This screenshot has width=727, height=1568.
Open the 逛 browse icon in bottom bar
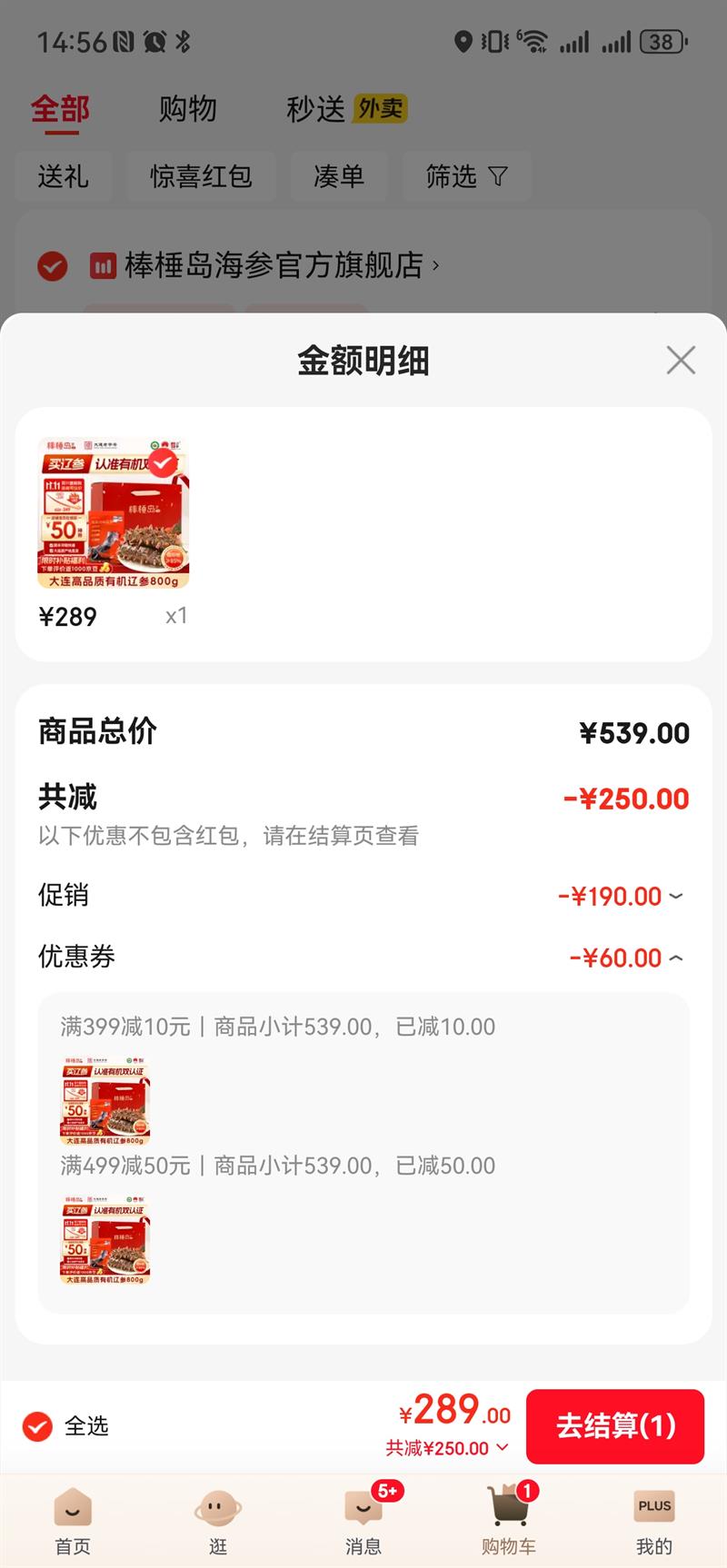[x=218, y=1506]
